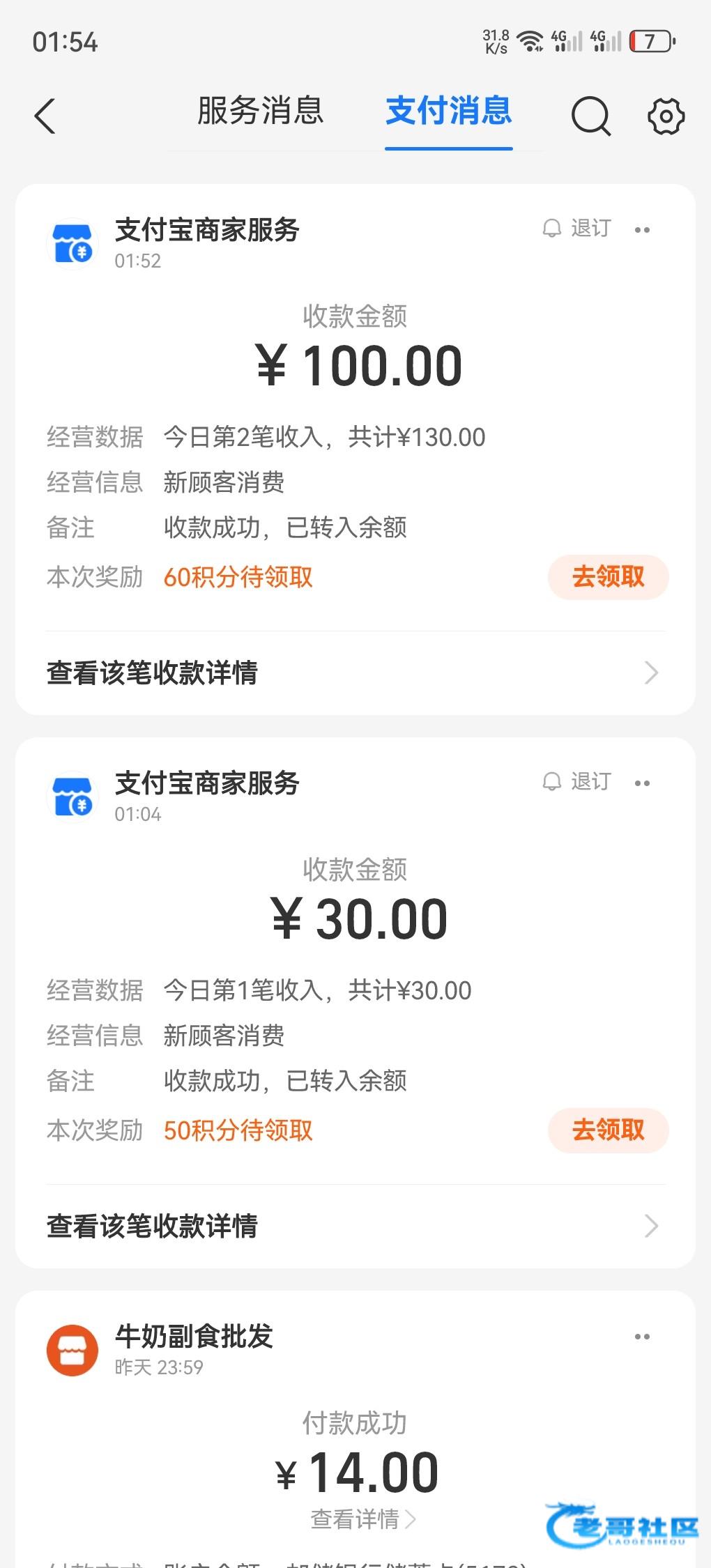Open overflow menu on the 01:04 message
The width and height of the screenshot is (711, 1568).
642,783
